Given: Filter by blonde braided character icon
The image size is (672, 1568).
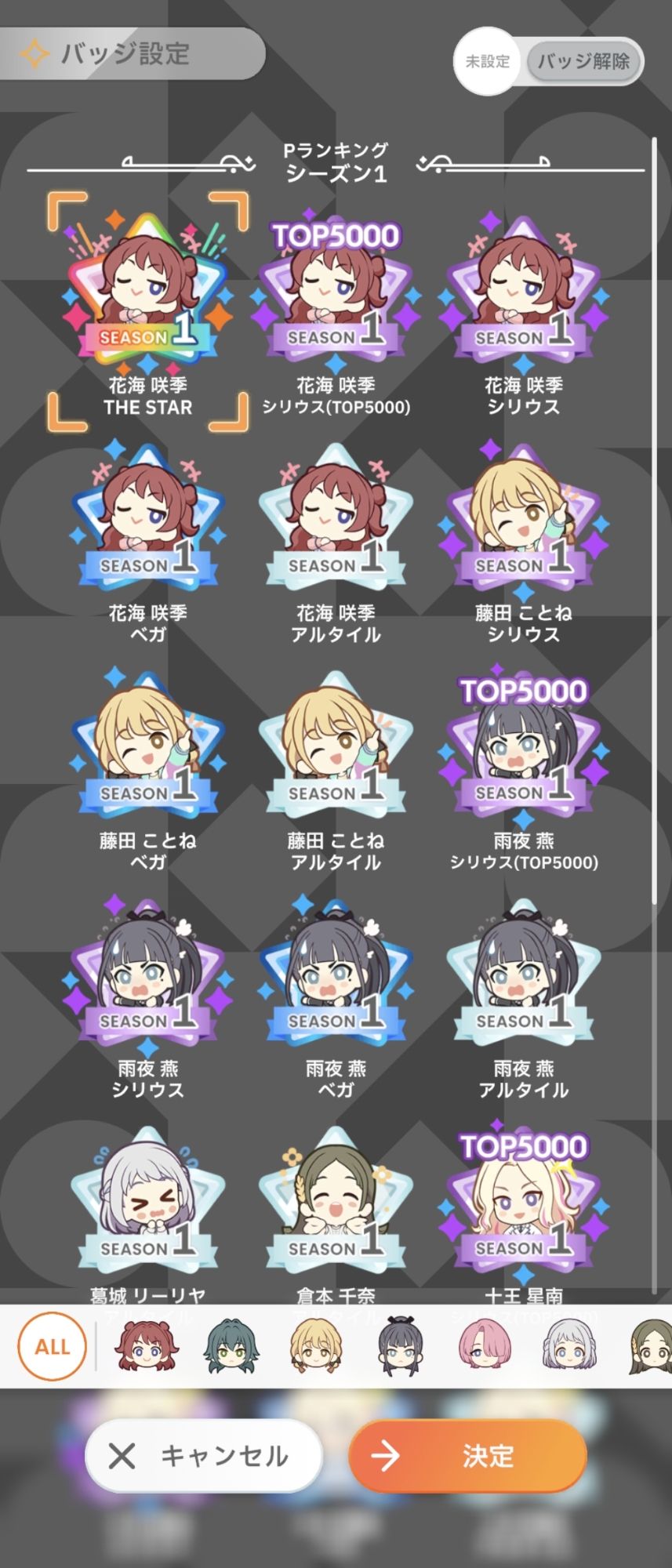Looking at the screenshot, I should [316, 1347].
